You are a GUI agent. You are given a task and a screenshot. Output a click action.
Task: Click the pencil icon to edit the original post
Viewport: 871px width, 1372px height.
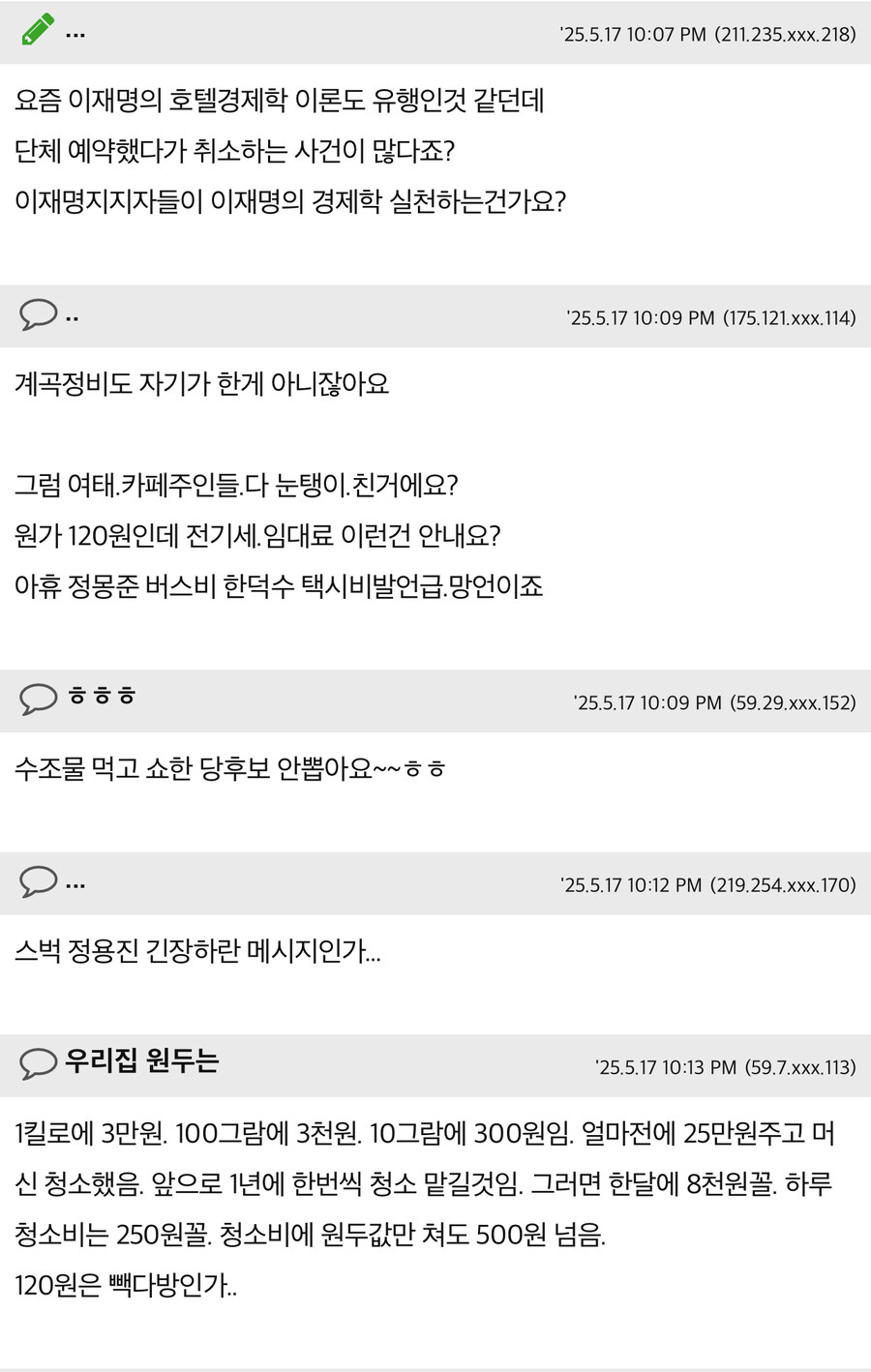pyautogui.click(x=39, y=29)
